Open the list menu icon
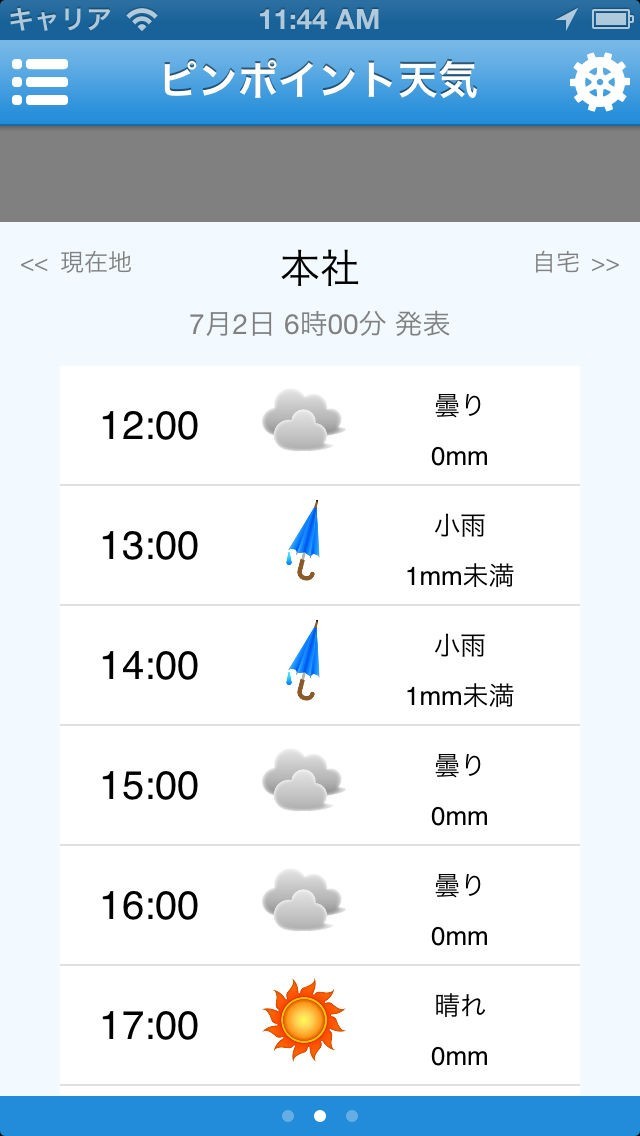Screen dimensions: 640x1136 (40, 81)
